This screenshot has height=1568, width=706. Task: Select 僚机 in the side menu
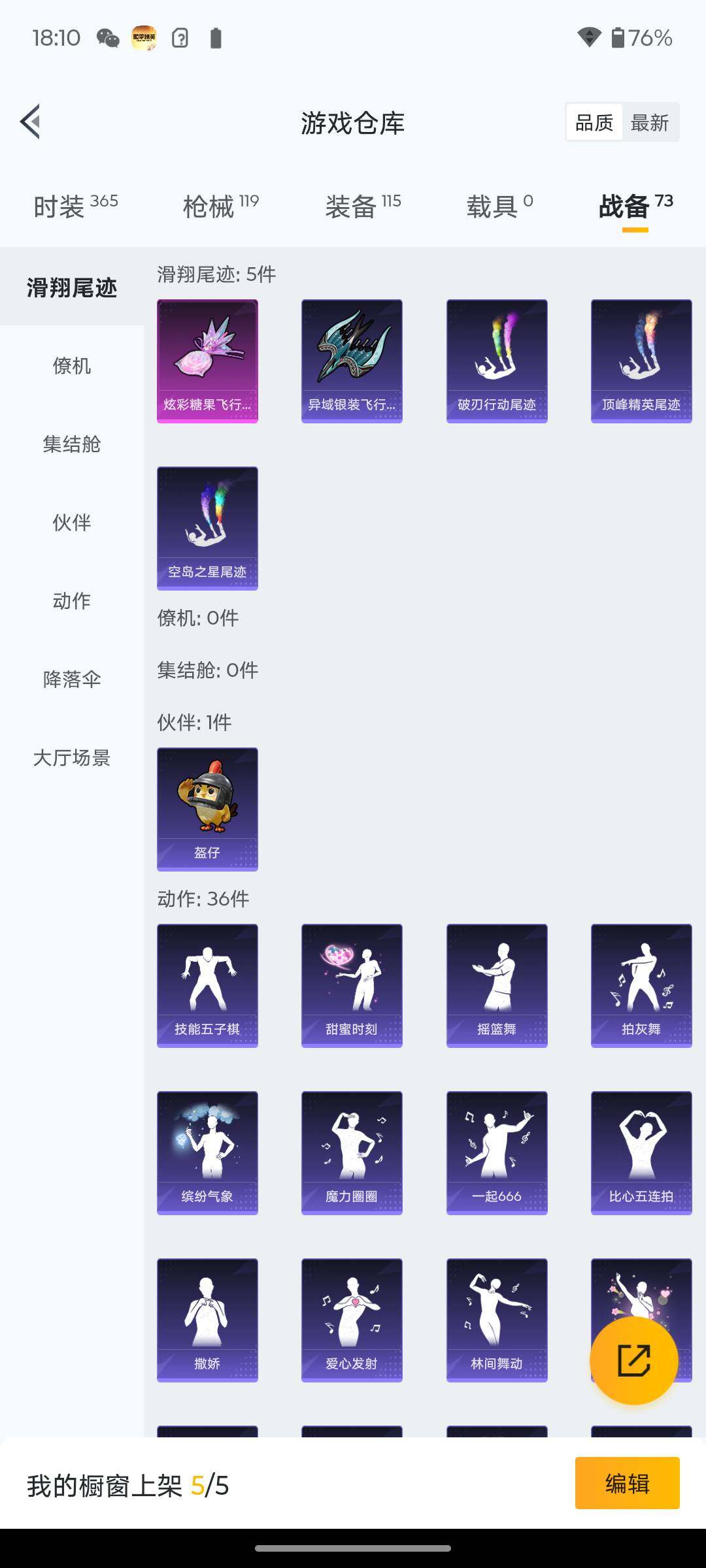(x=72, y=365)
